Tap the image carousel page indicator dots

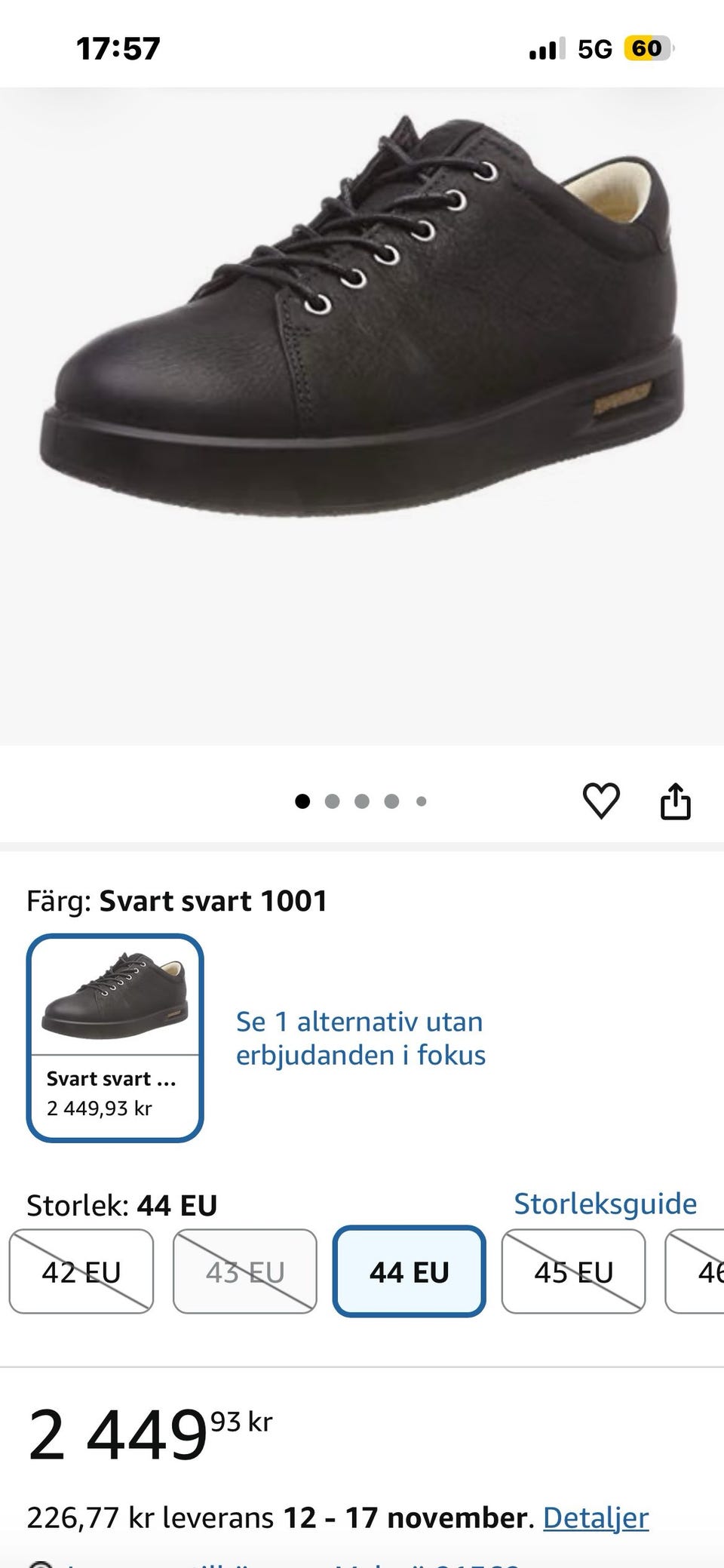tap(361, 801)
